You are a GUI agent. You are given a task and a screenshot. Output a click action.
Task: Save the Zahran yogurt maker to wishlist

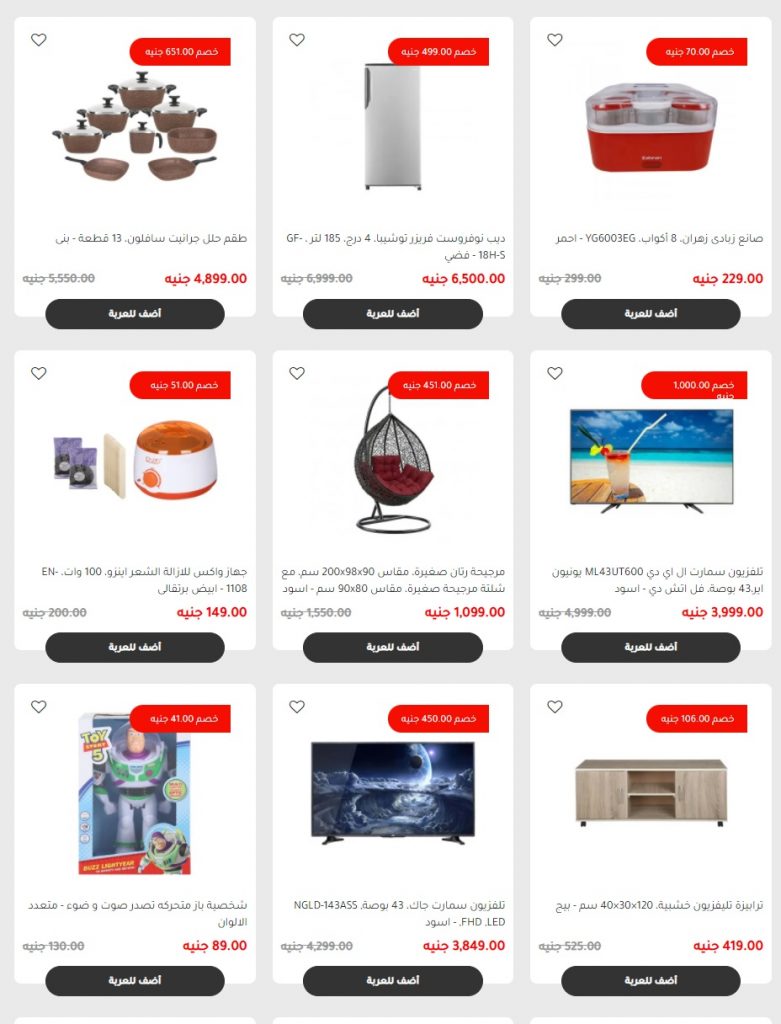(x=555, y=40)
